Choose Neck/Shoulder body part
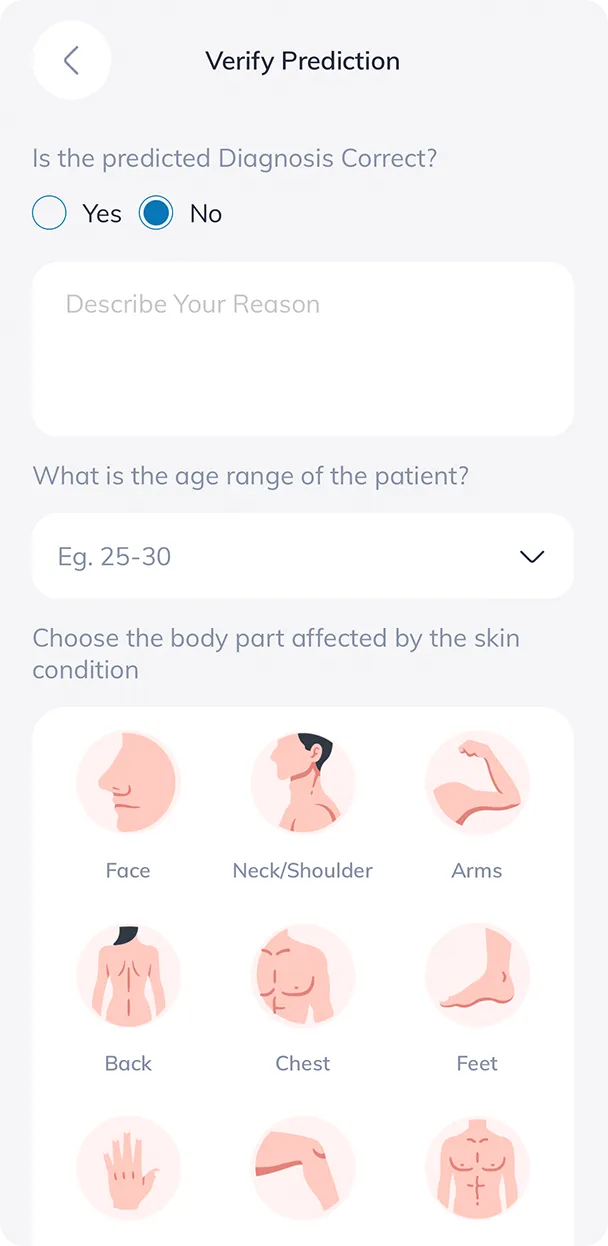 [x=302, y=783]
